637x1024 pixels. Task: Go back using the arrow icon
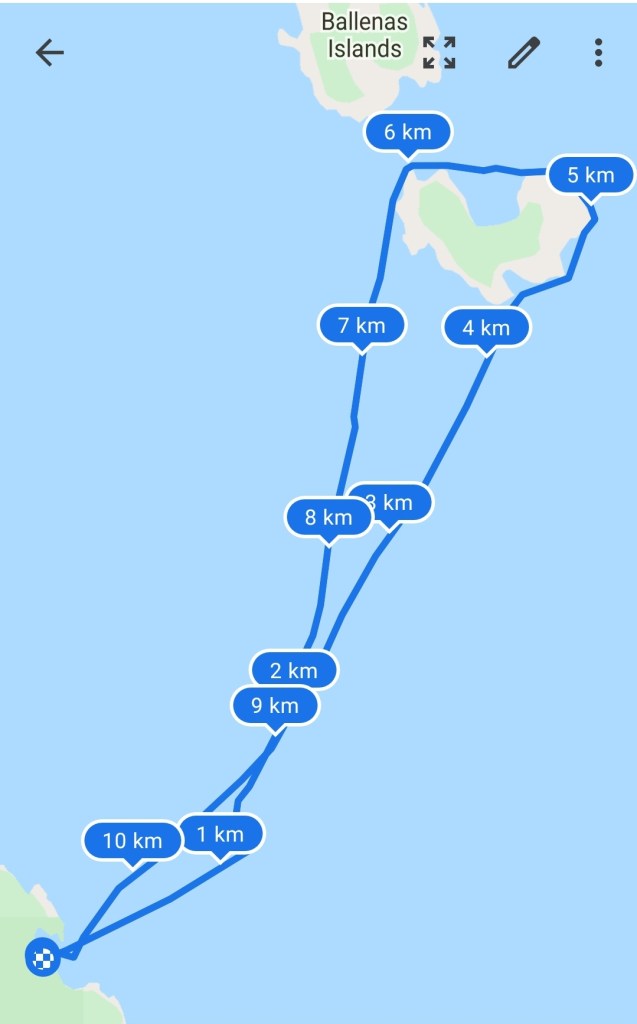[49, 53]
